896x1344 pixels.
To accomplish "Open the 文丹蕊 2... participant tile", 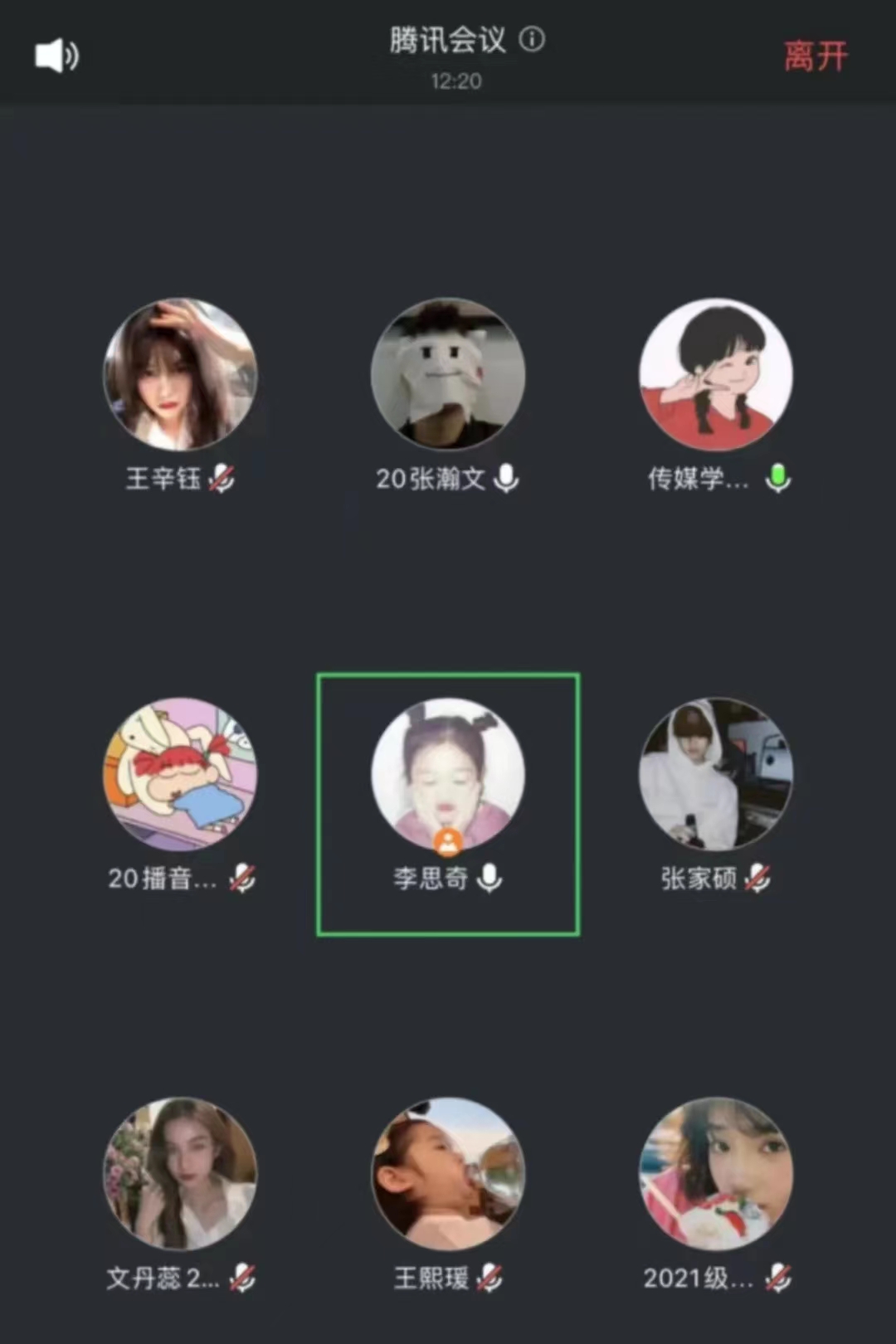I will [x=180, y=1175].
